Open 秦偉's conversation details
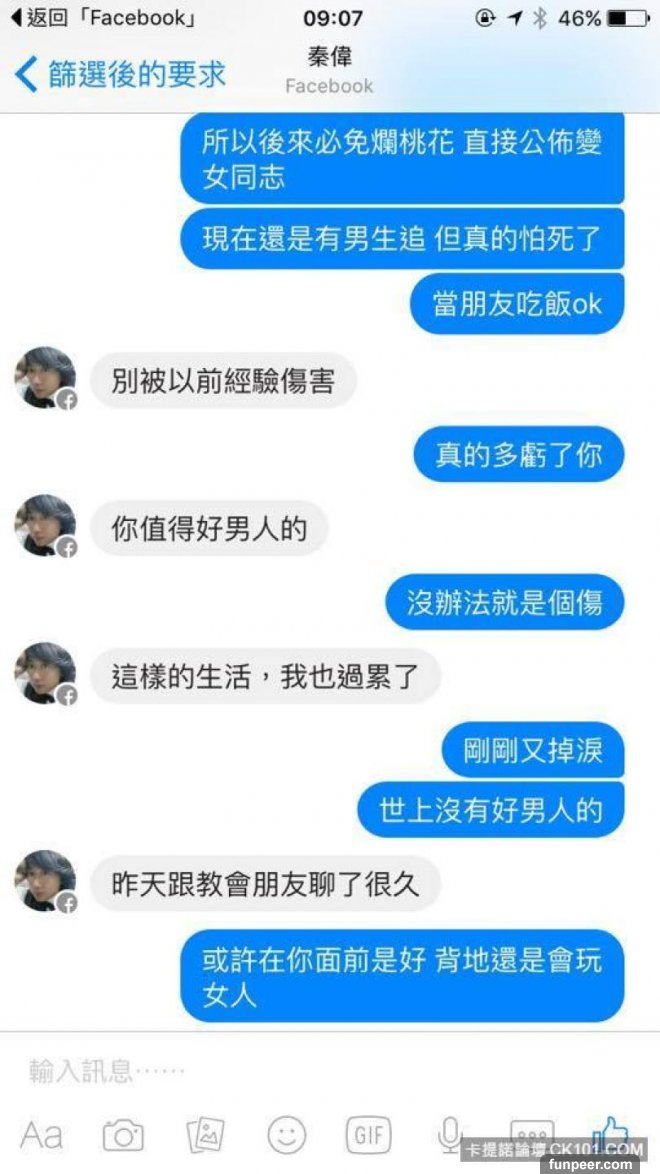The height and width of the screenshot is (1174, 660). click(x=328, y=68)
